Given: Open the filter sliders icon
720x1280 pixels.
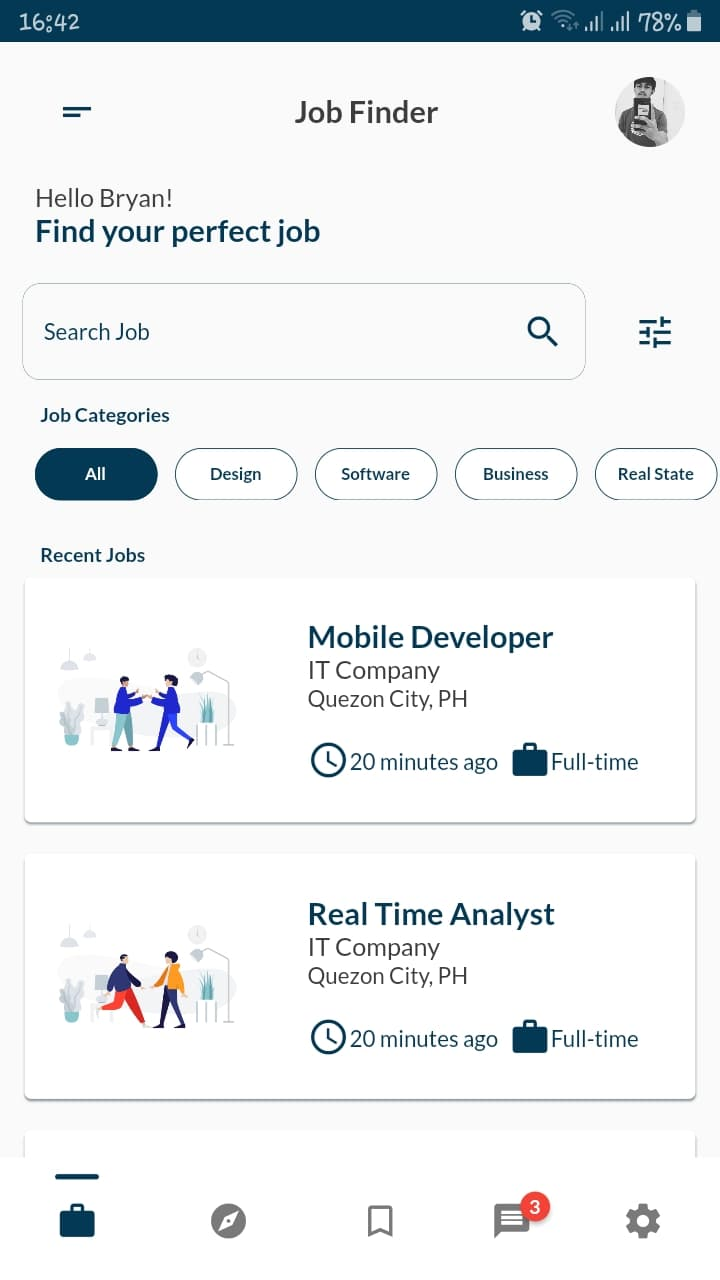Looking at the screenshot, I should point(655,332).
